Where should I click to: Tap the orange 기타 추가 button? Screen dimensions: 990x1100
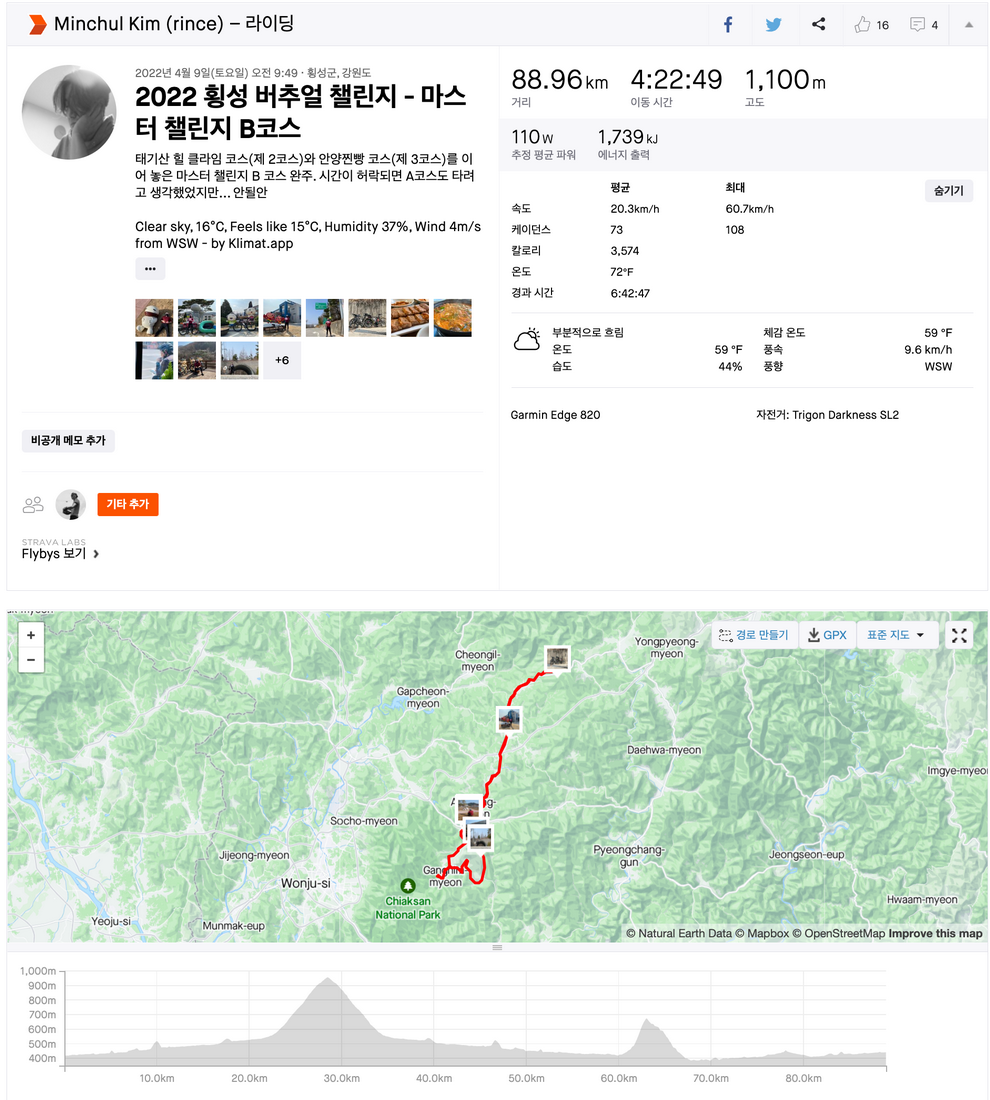128,505
